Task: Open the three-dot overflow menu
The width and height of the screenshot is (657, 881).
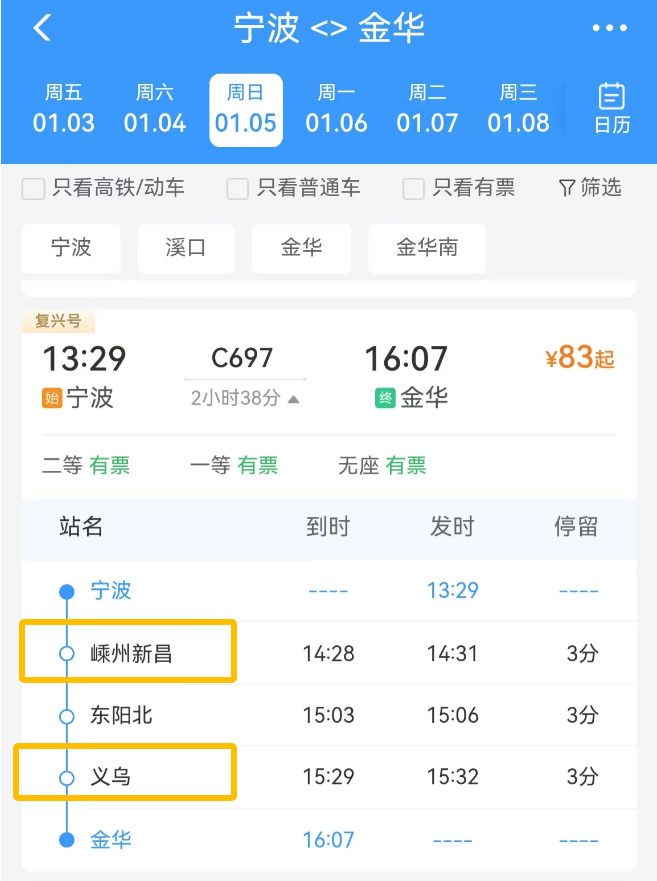Action: coord(609,28)
